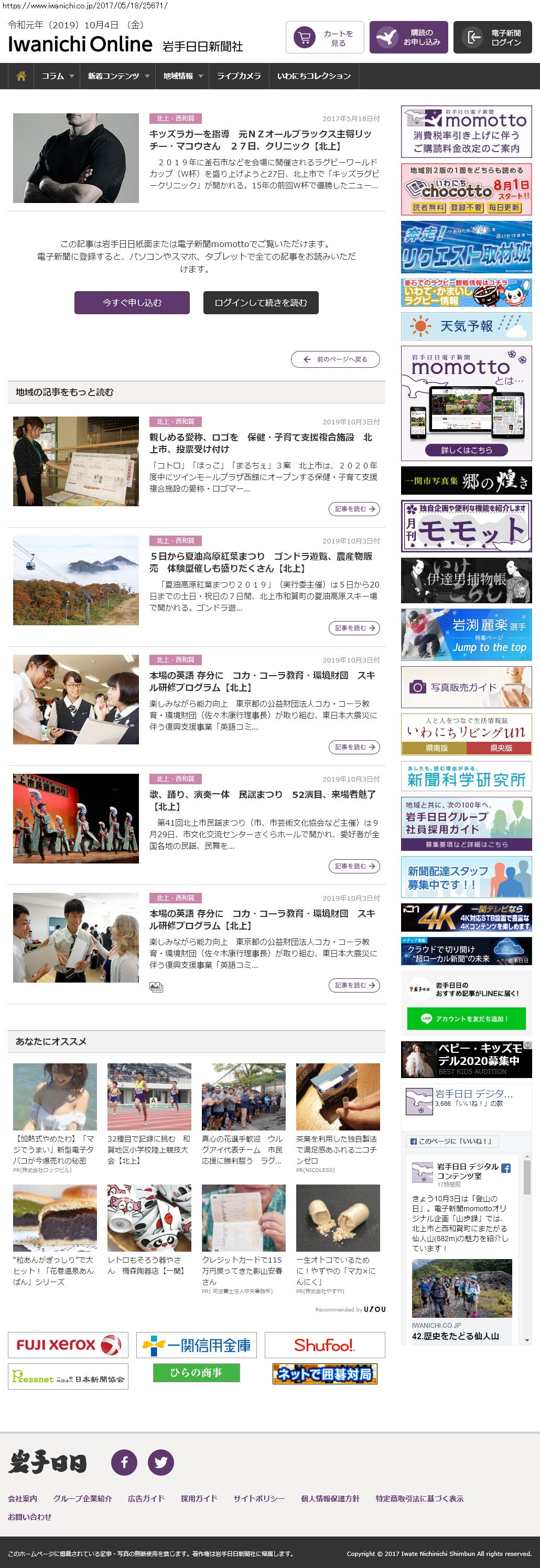Viewport: 540px width, 1568px height.
Task: Go back with 前のページへ戻る
Action: (x=336, y=359)
